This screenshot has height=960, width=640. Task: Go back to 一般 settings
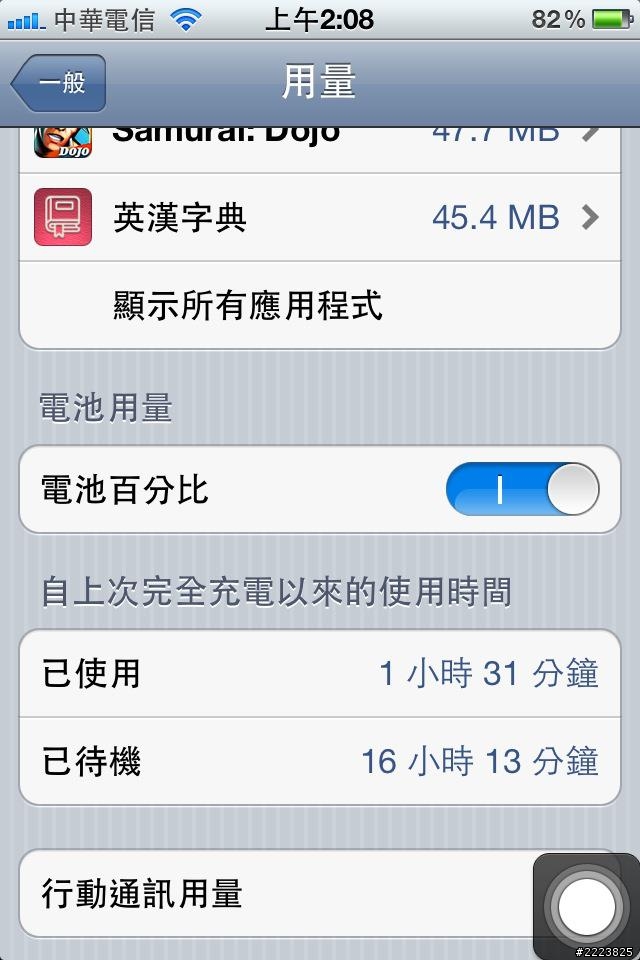click(x=58, y=83)
